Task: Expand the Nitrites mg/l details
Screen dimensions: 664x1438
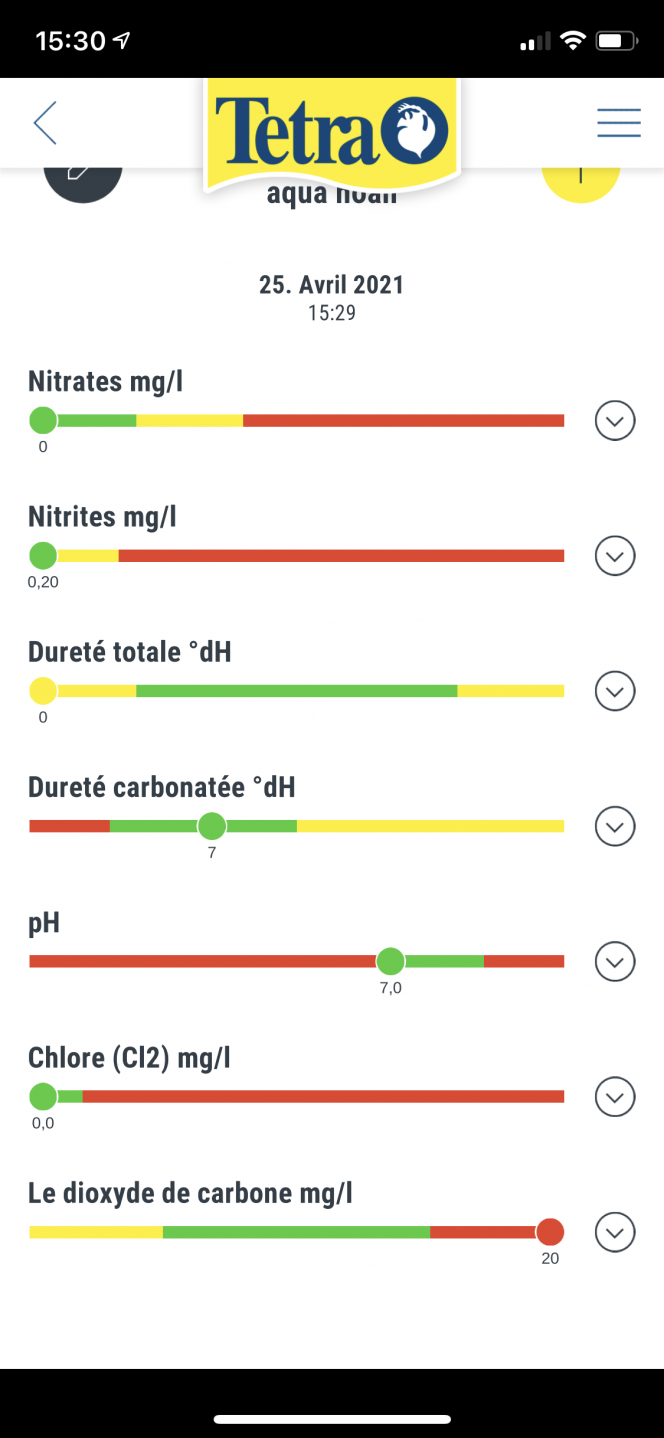Action: coord(615,556)
